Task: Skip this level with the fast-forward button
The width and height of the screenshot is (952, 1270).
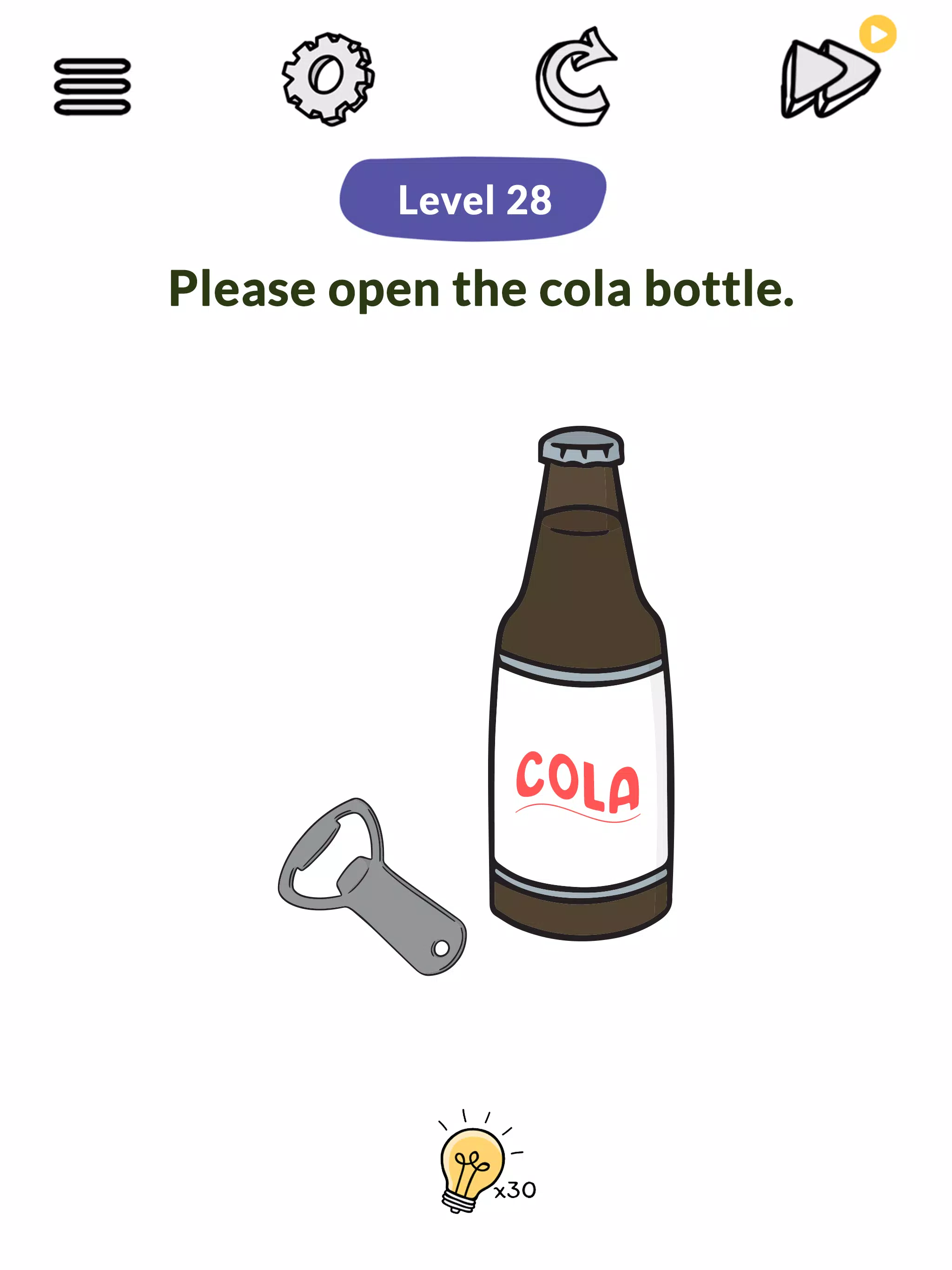Action: 828,79
